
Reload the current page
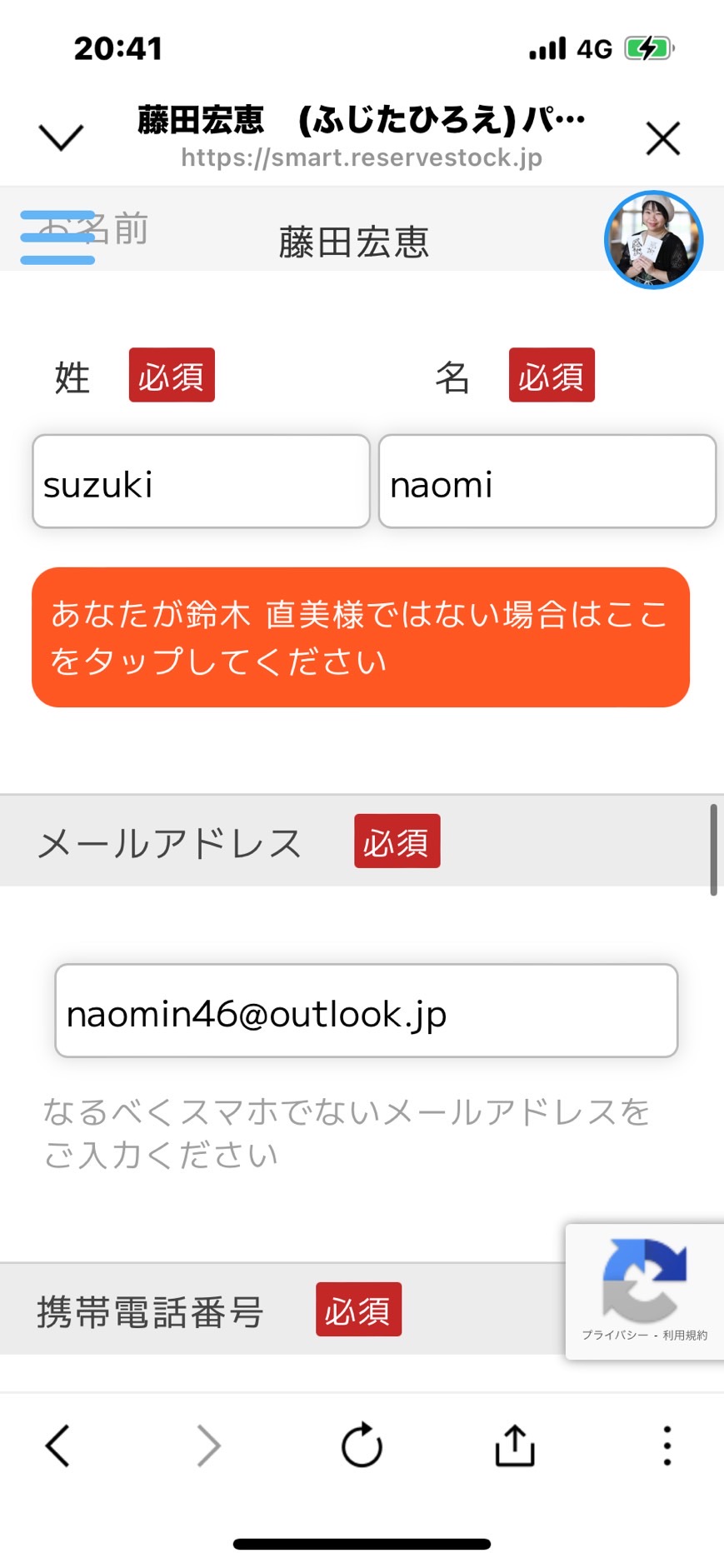362,1446
